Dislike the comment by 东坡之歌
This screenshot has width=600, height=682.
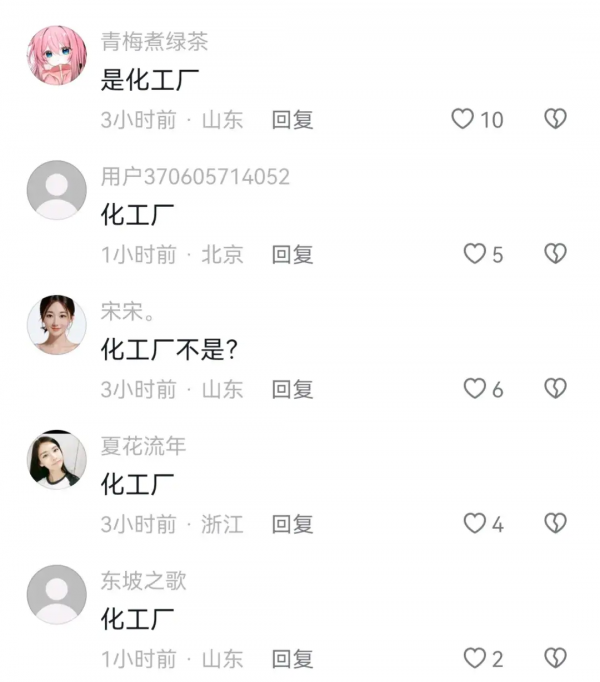pos(555,658)
